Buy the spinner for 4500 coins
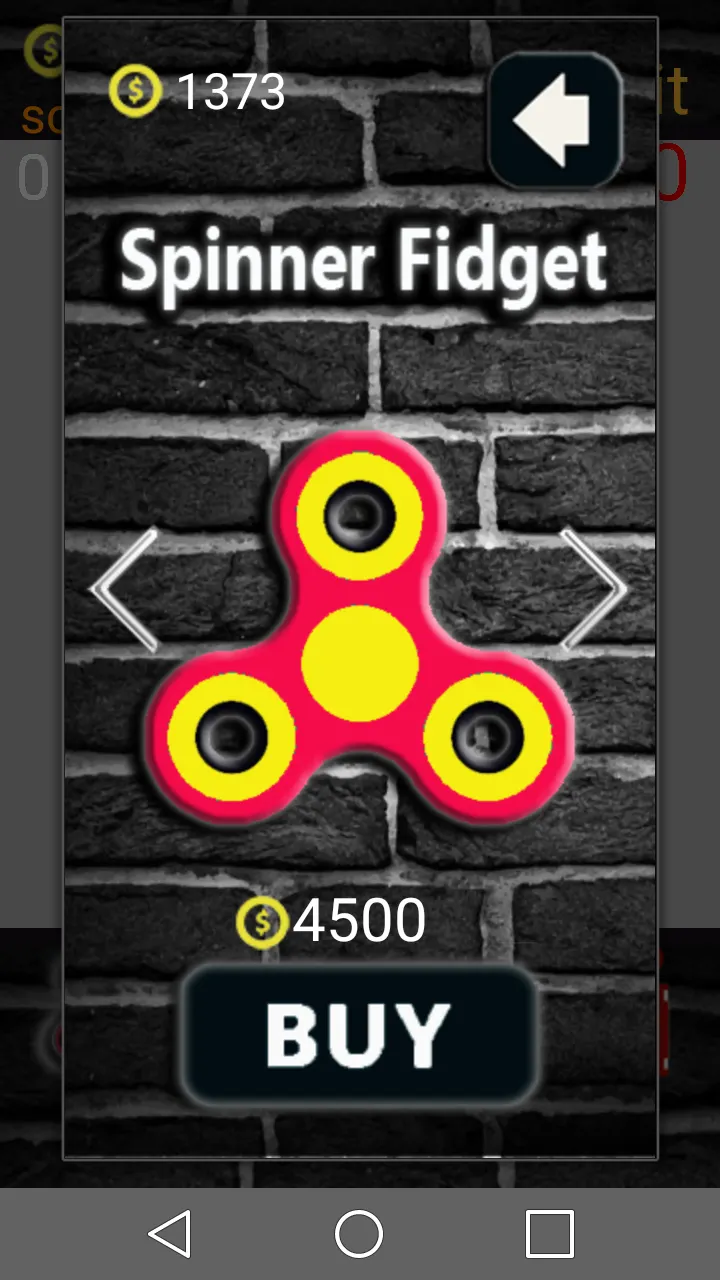Screen dimensions: 720x1280 coord(359,1035)
